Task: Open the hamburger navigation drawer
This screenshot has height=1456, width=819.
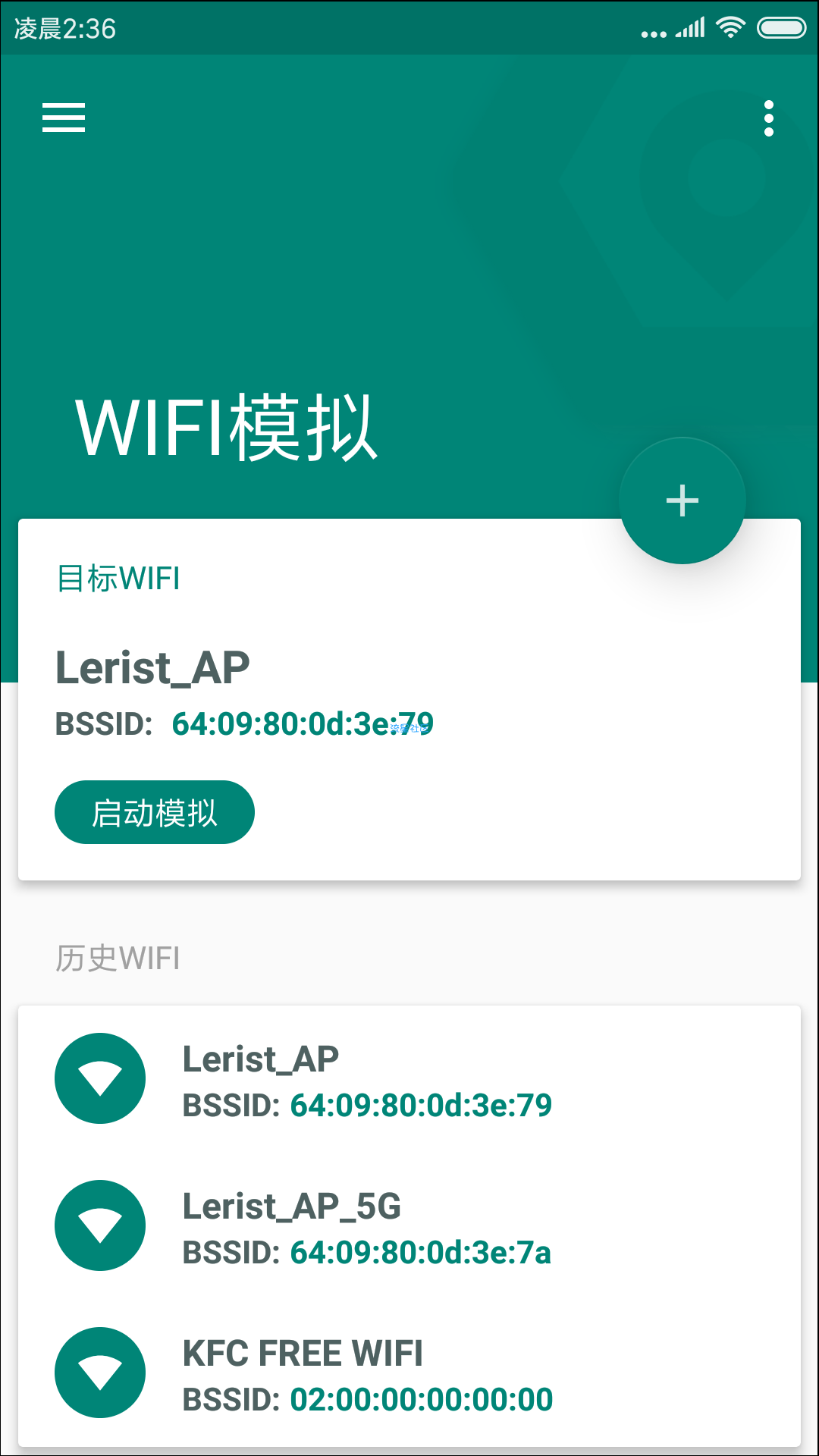Action: pyautogui.click(x=64, y=118)
